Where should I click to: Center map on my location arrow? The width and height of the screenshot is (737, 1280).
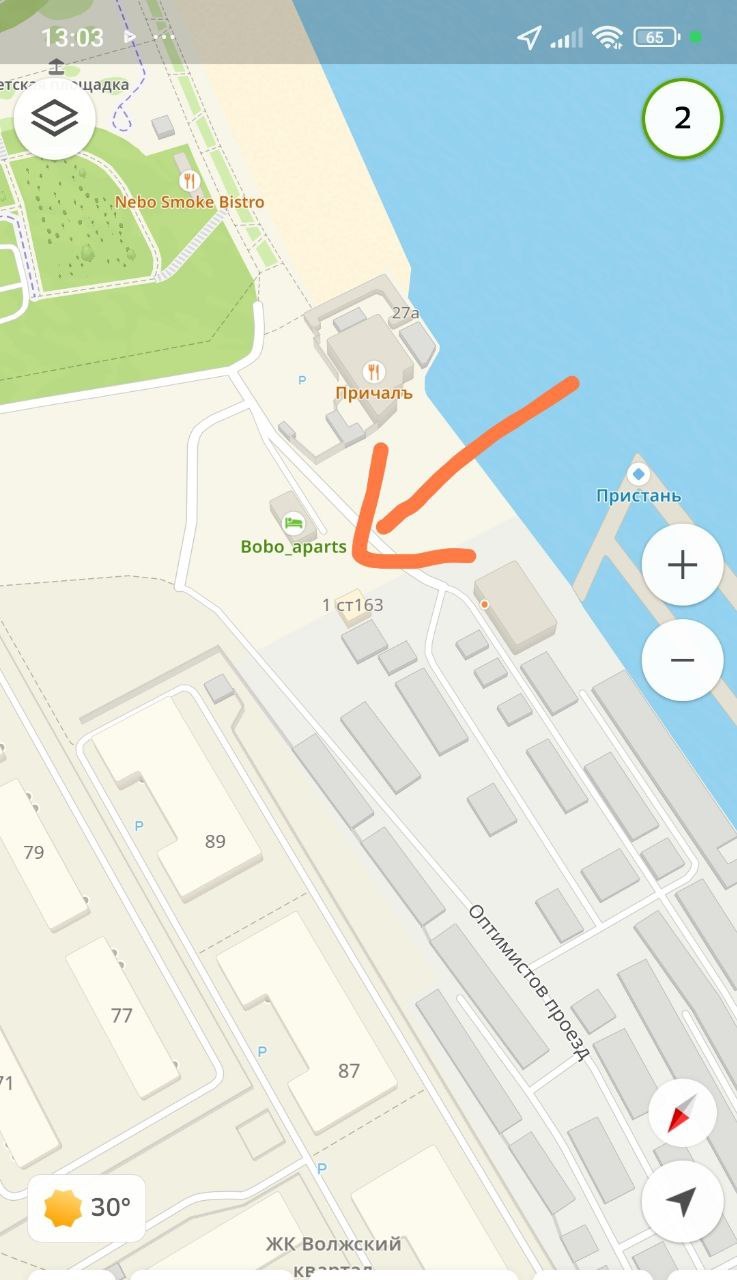click(x=682, y=1202)
